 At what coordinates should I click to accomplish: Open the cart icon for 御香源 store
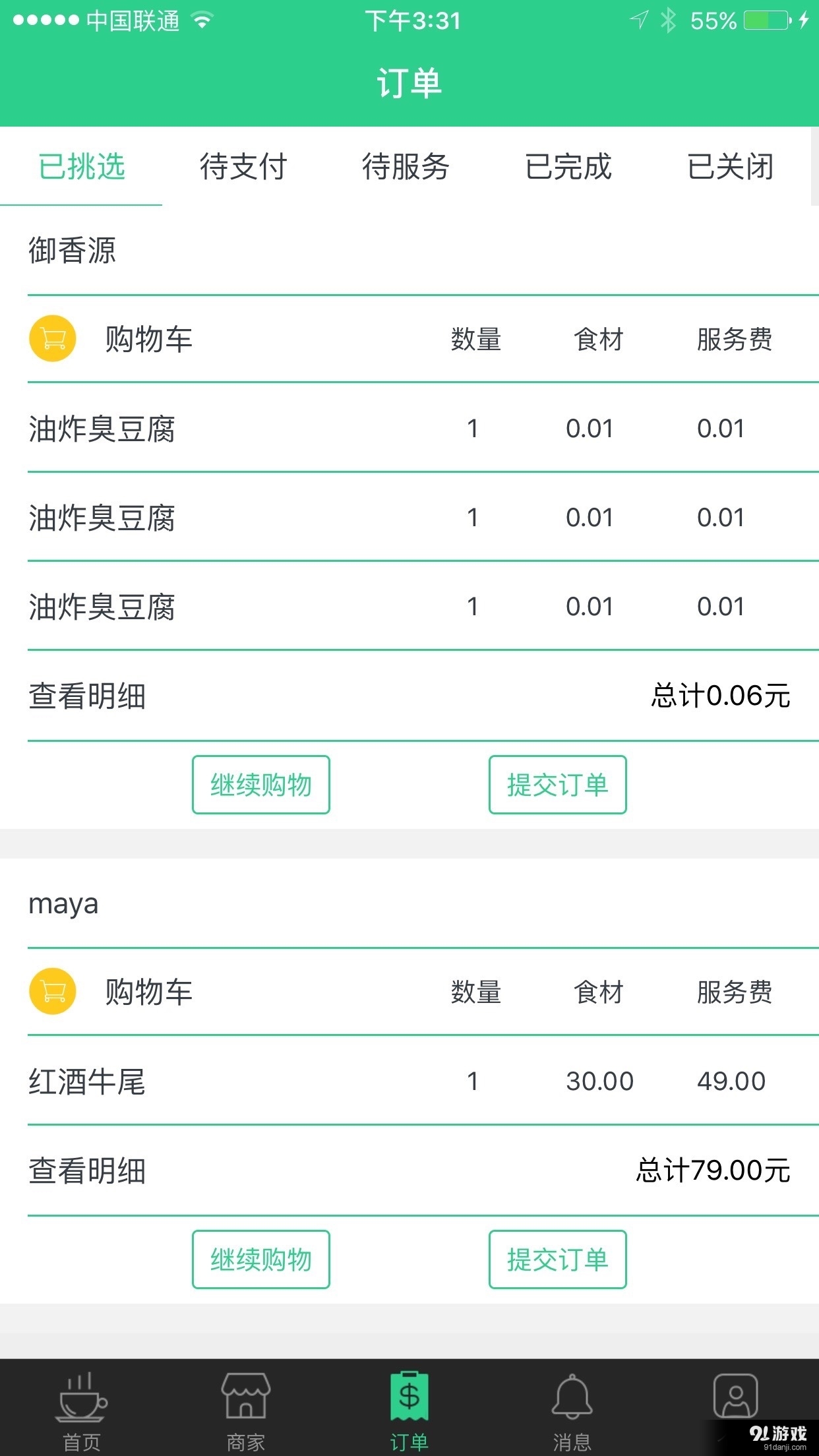[x=51, y=338]
